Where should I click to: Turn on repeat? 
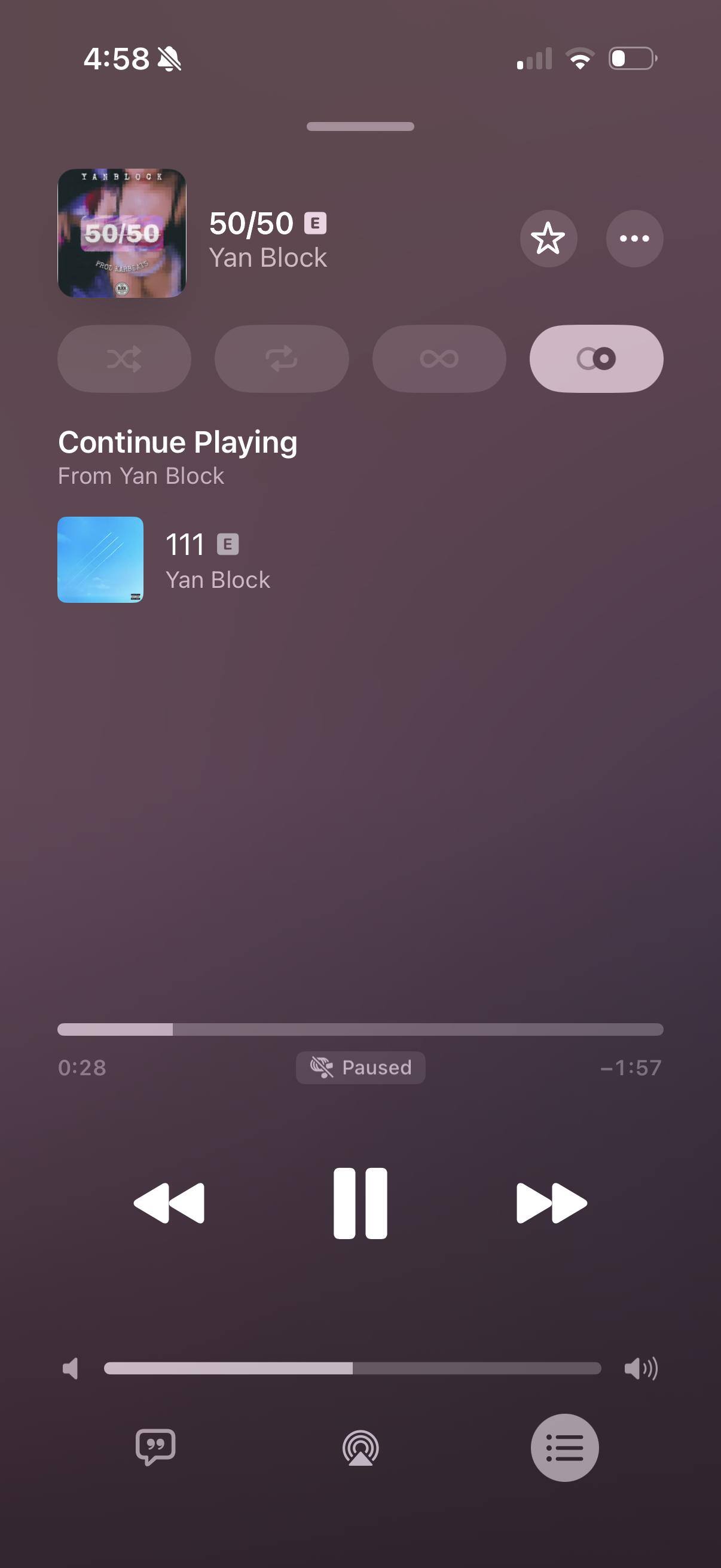(x=282, y=359)
